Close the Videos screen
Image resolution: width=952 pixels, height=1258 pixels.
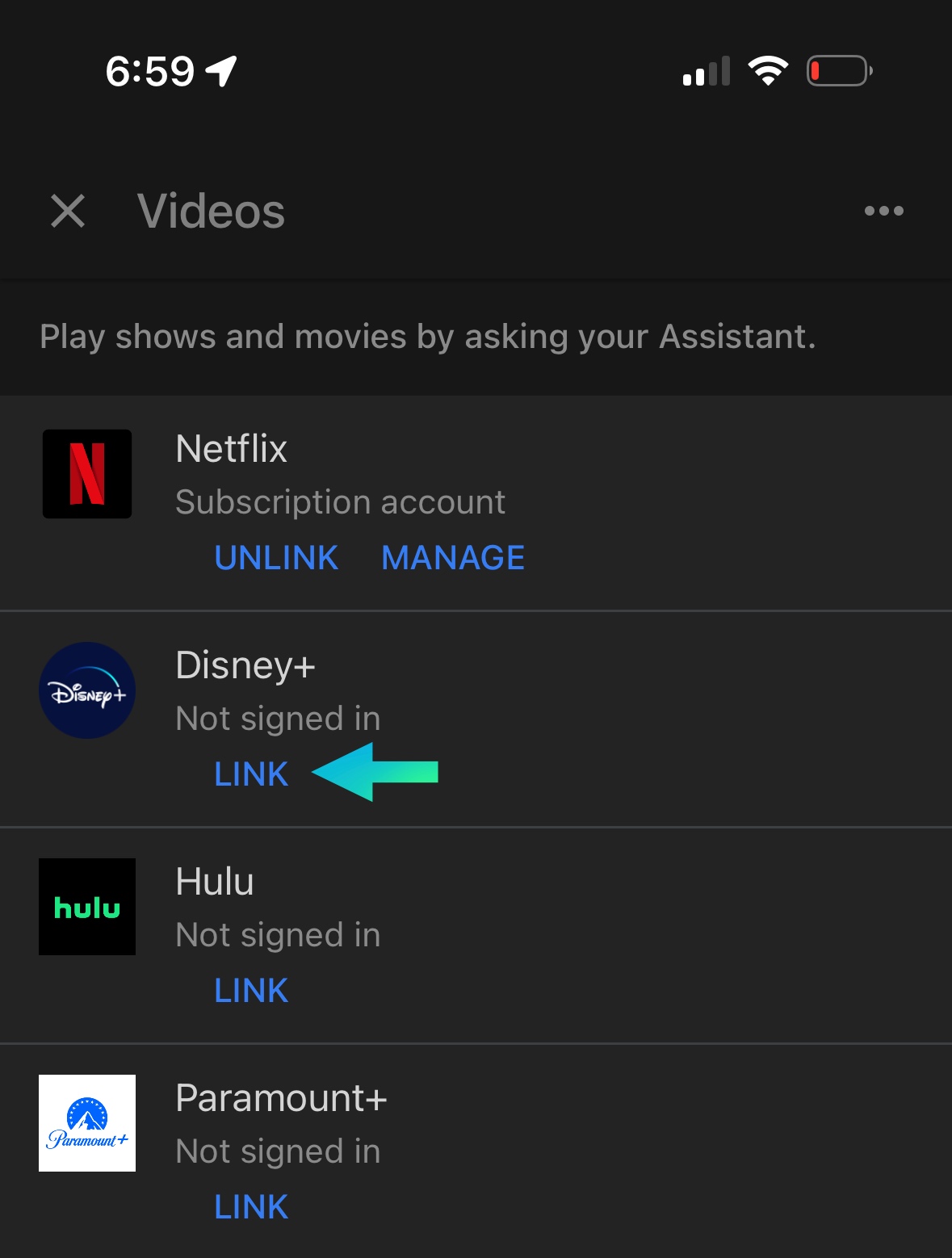click(68, 212)
